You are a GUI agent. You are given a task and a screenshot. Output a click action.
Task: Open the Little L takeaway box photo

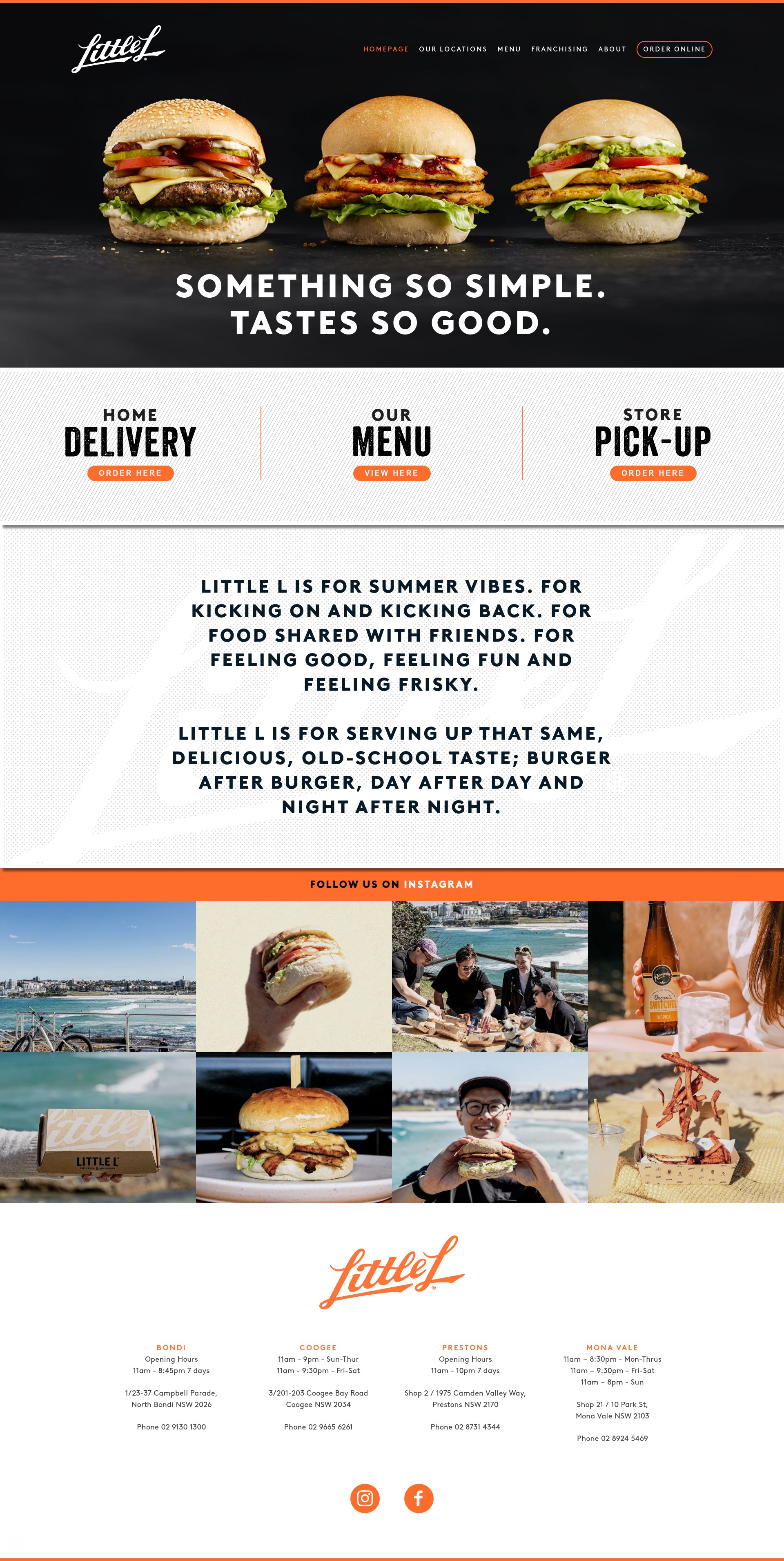pos(98,1127)
